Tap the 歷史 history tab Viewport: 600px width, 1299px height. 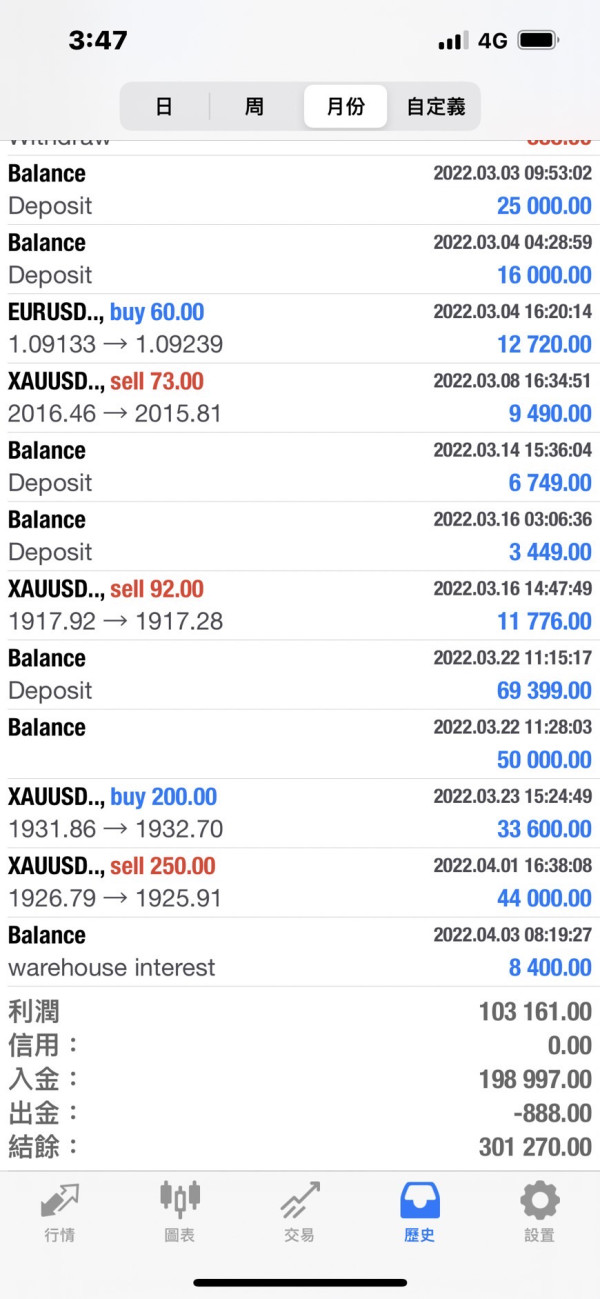[x=420, y=1210]
